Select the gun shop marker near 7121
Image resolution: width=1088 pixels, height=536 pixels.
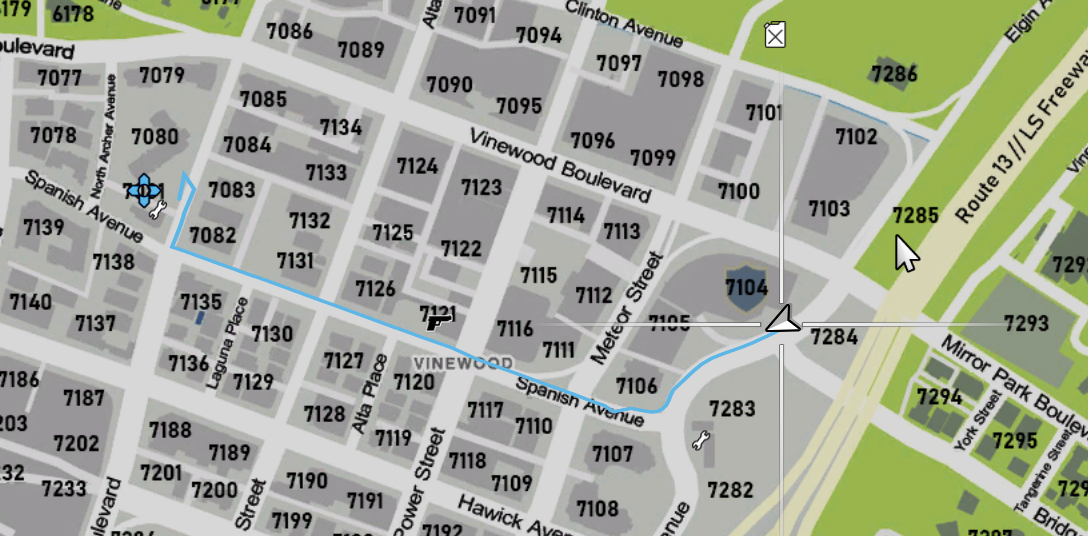coord(438,320)
